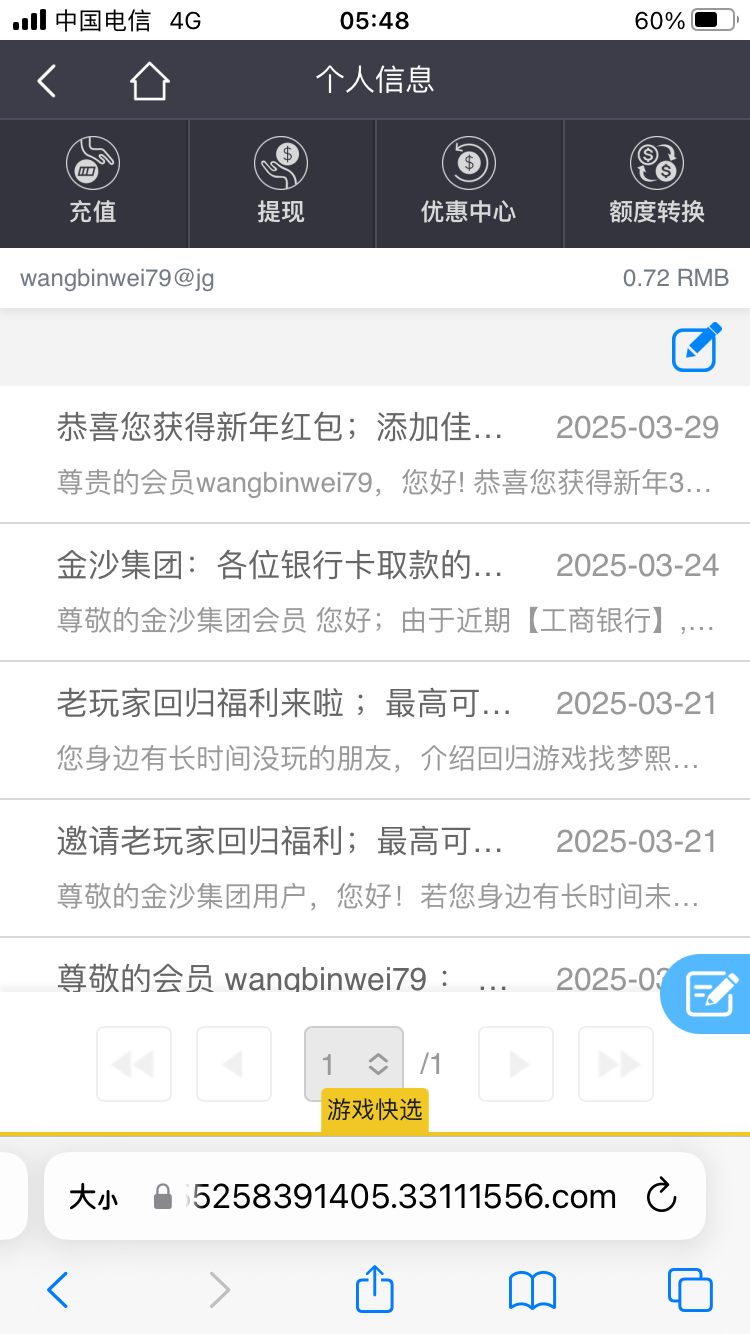Image resolution: width=750 pixels, height=1334 pixels.
Task: Switch to 优惠中心
Action: point(469,183)
